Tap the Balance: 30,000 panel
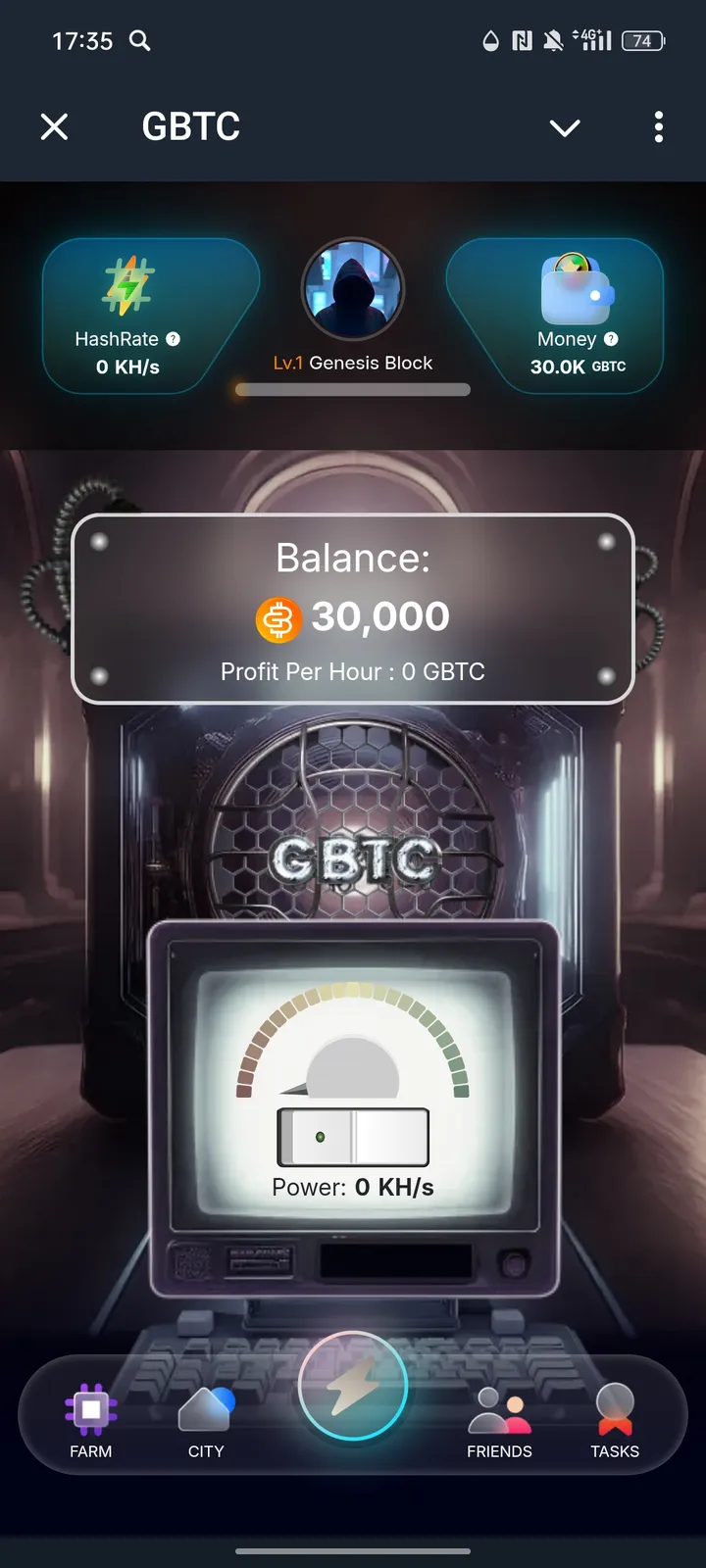Viewport: 706px width, 1568px height. 353,608
